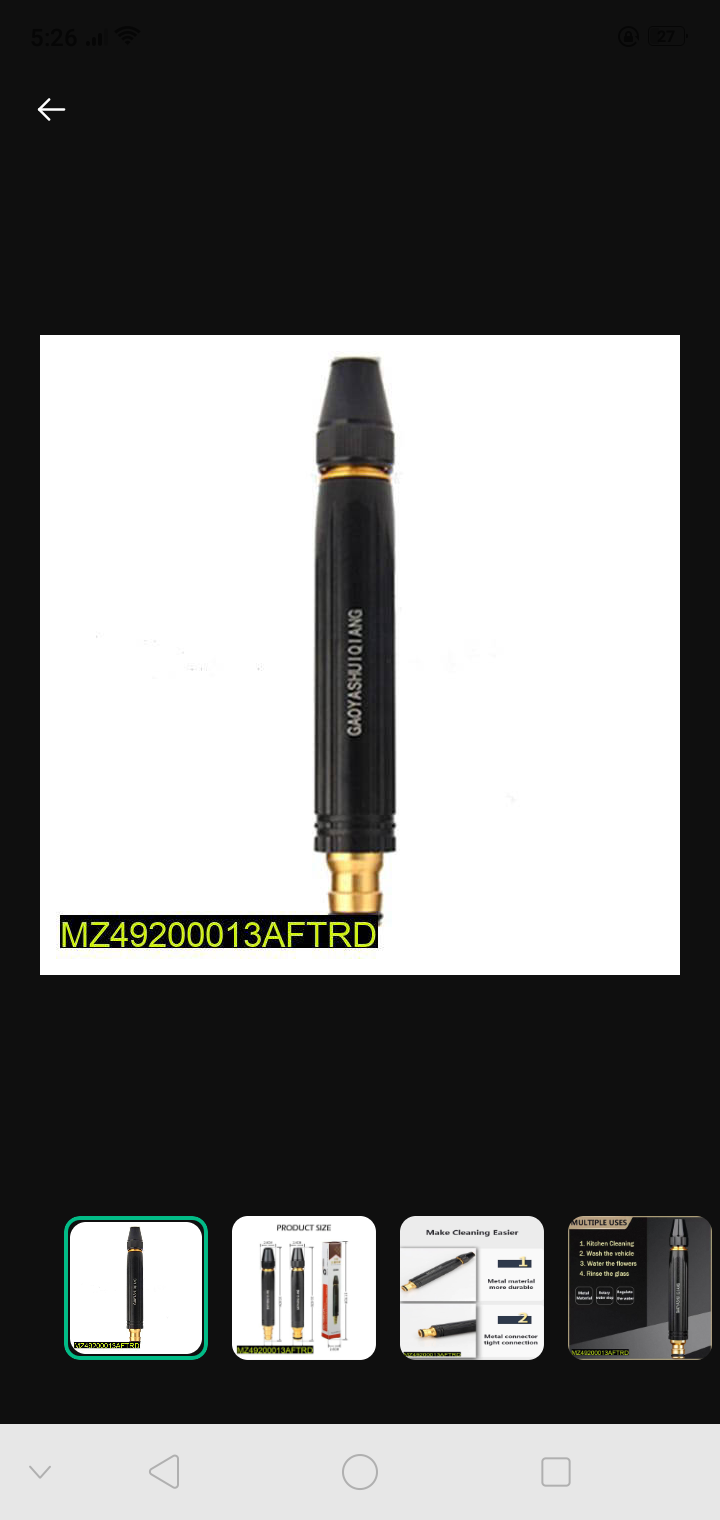720x1520 pixels.
Task: Tap the down chevron in the navigation bar
Action: click(x=40, y=1472)
